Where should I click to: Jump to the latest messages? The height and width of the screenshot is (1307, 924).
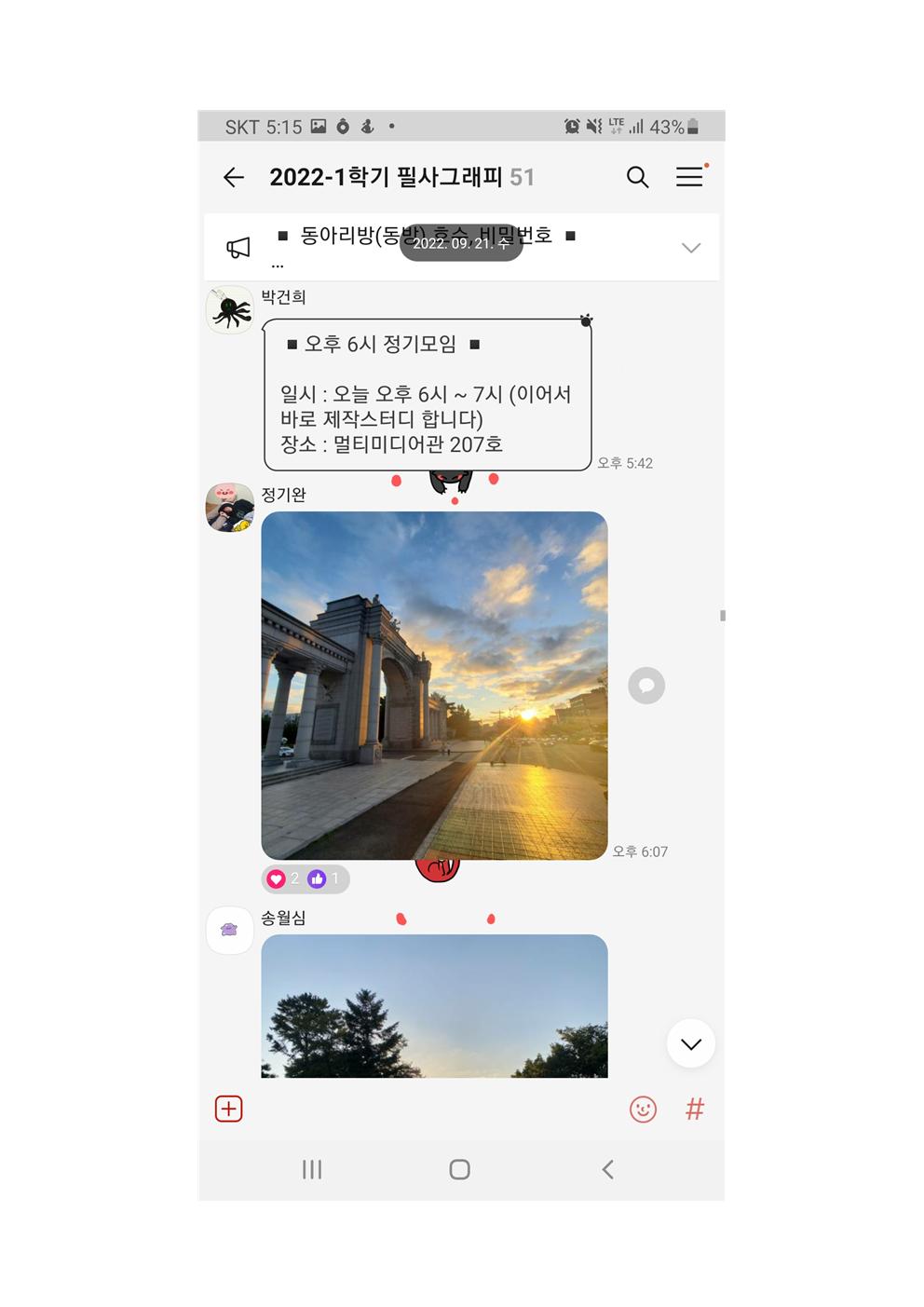click(690, 1043)
